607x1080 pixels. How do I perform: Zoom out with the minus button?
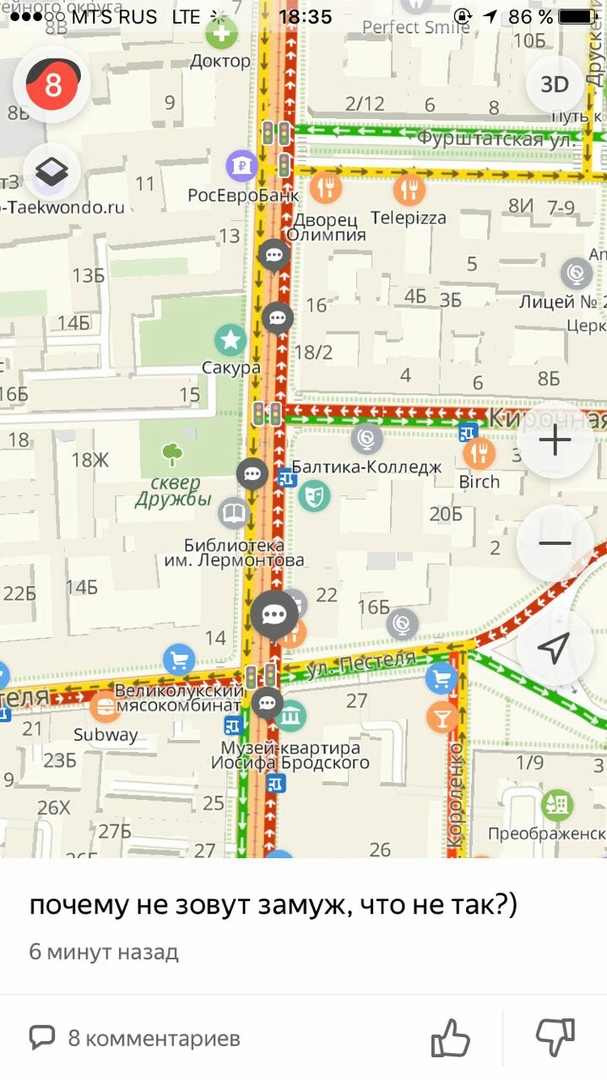554,544
